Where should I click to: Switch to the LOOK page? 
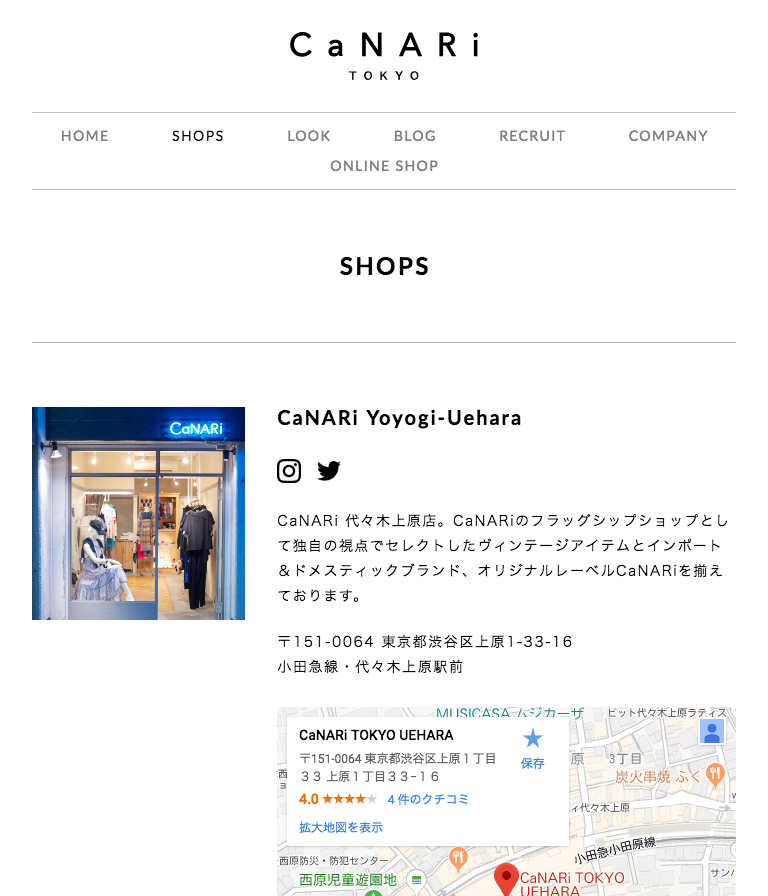click(x=309, y=136)
